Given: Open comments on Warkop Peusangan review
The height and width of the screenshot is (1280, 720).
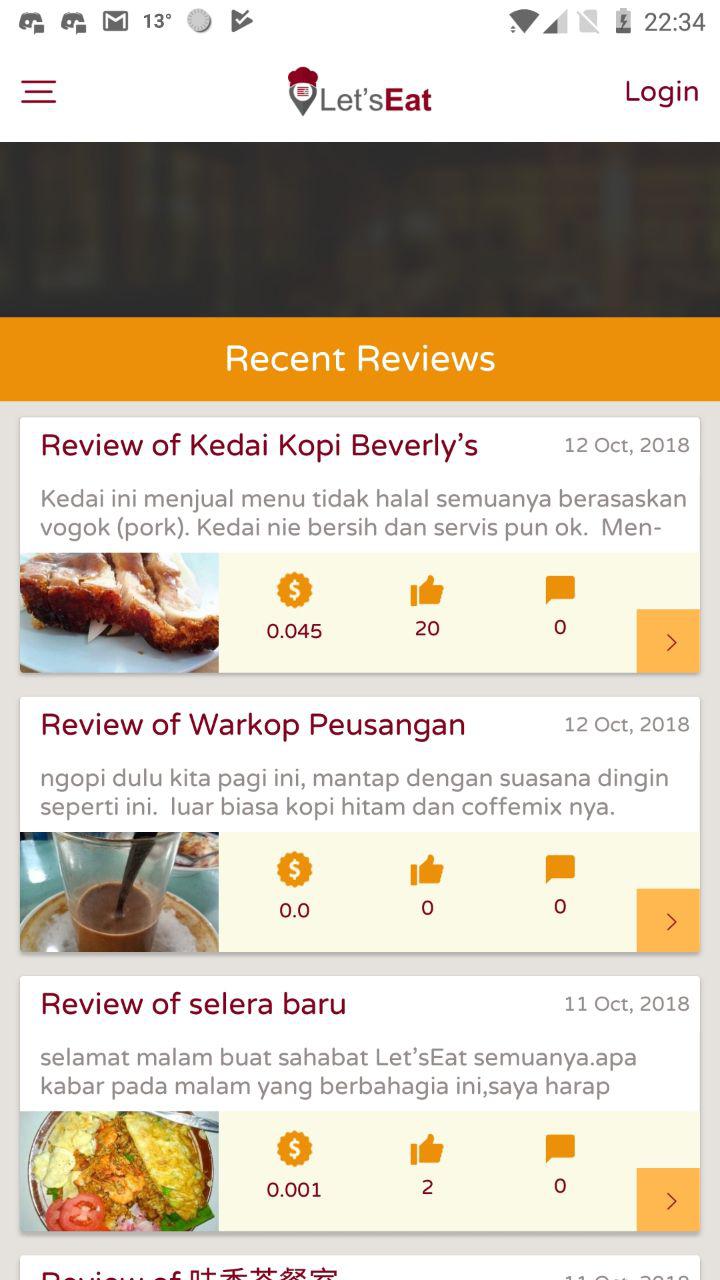Looking at the screenshot, I should point(560,869).
